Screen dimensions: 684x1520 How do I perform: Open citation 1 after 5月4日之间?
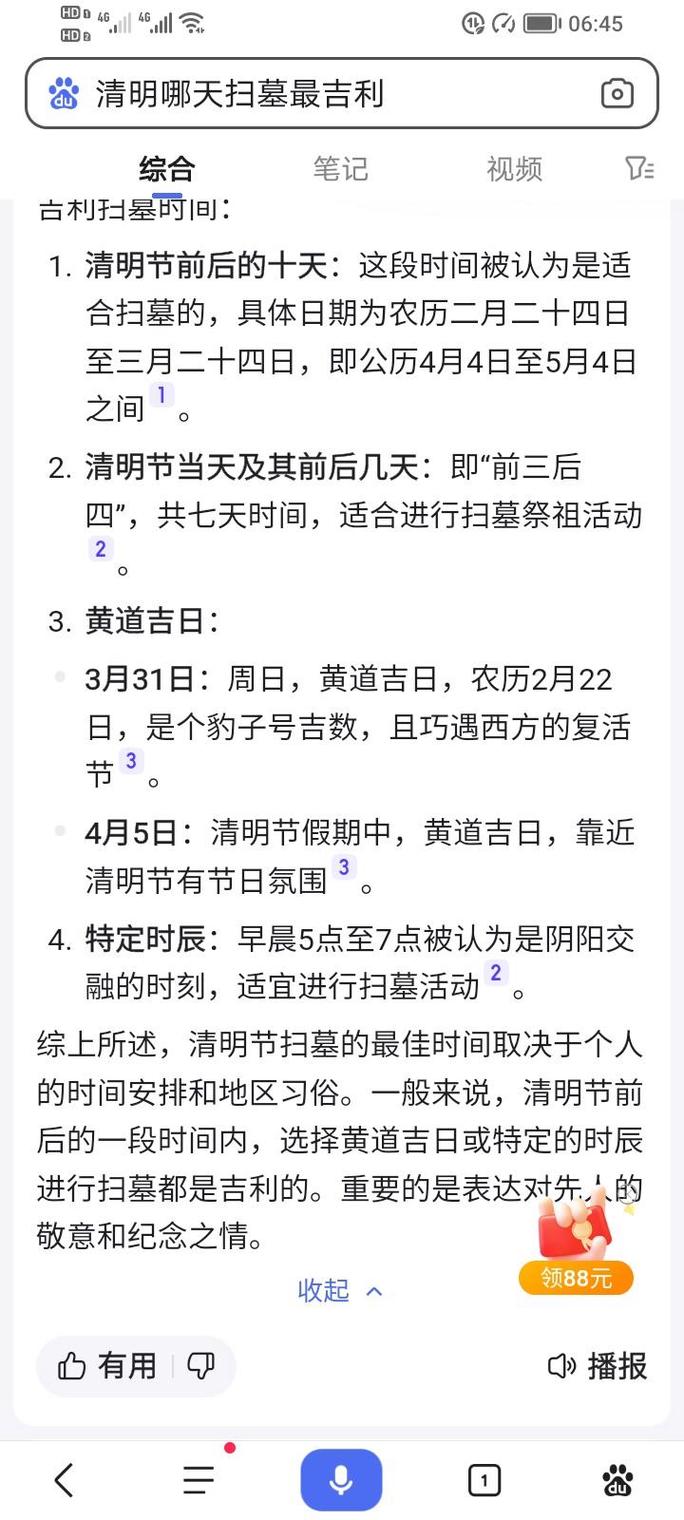pyautogui.click(x=161, y=396)
